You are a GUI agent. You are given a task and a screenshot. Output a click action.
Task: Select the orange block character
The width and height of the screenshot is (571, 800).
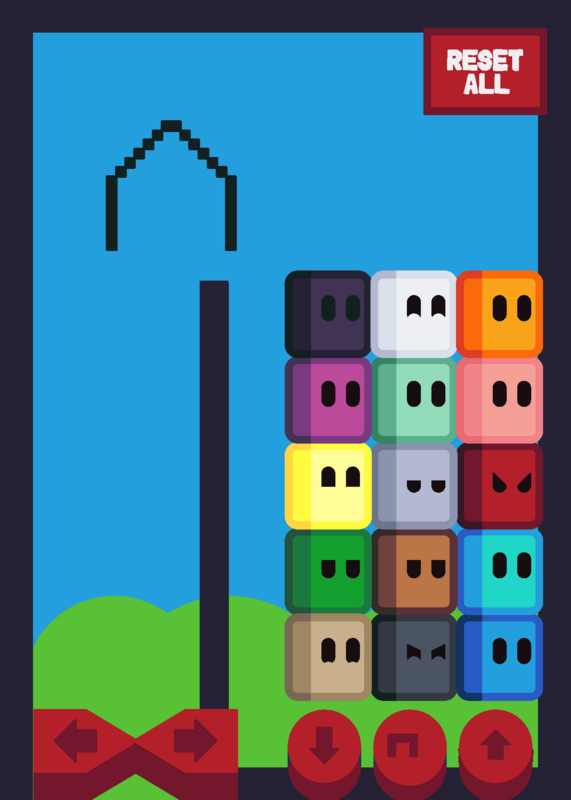coord(500,314)
